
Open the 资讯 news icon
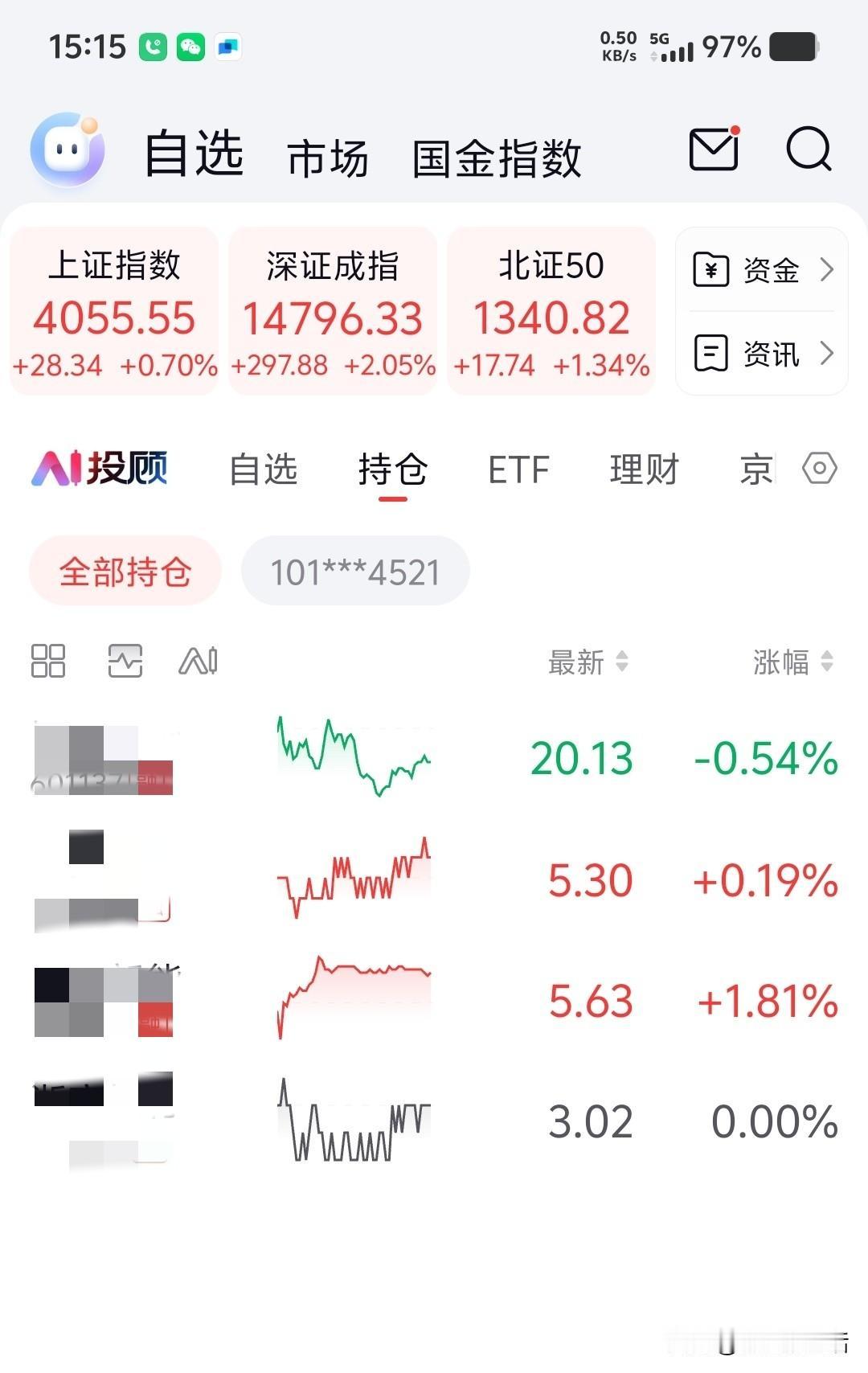click(712, 355)
